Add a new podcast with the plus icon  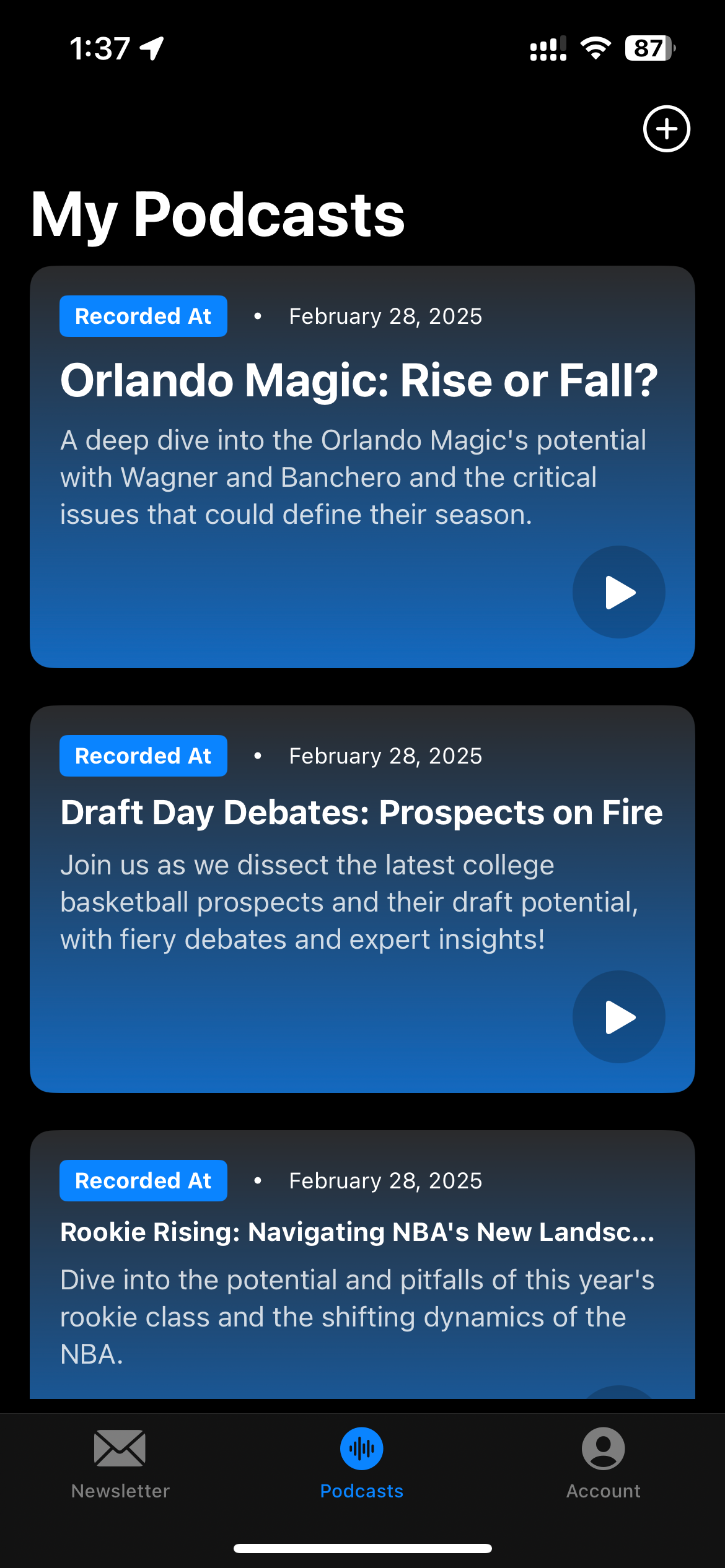tap(666, 129)
